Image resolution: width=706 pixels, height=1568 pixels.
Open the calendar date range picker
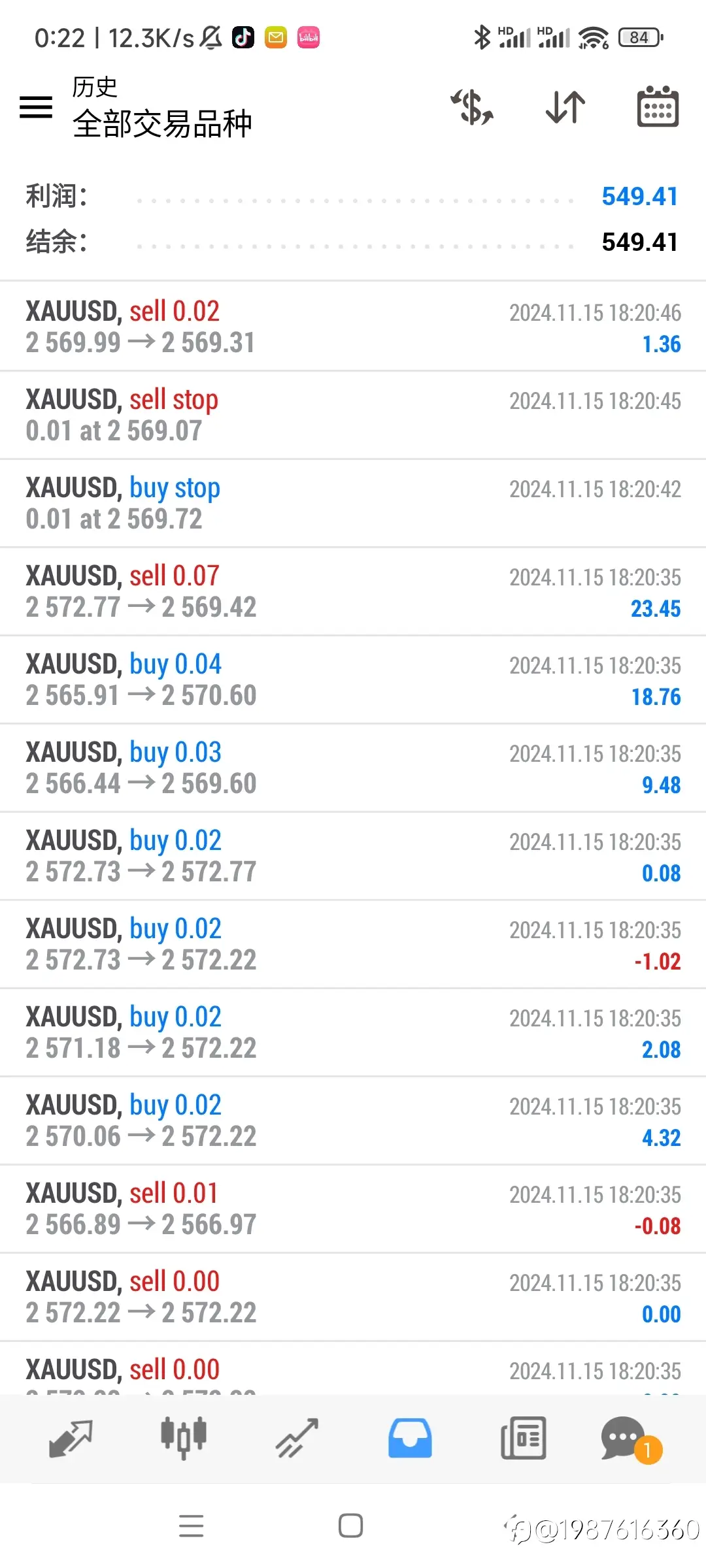pos(658,106)
